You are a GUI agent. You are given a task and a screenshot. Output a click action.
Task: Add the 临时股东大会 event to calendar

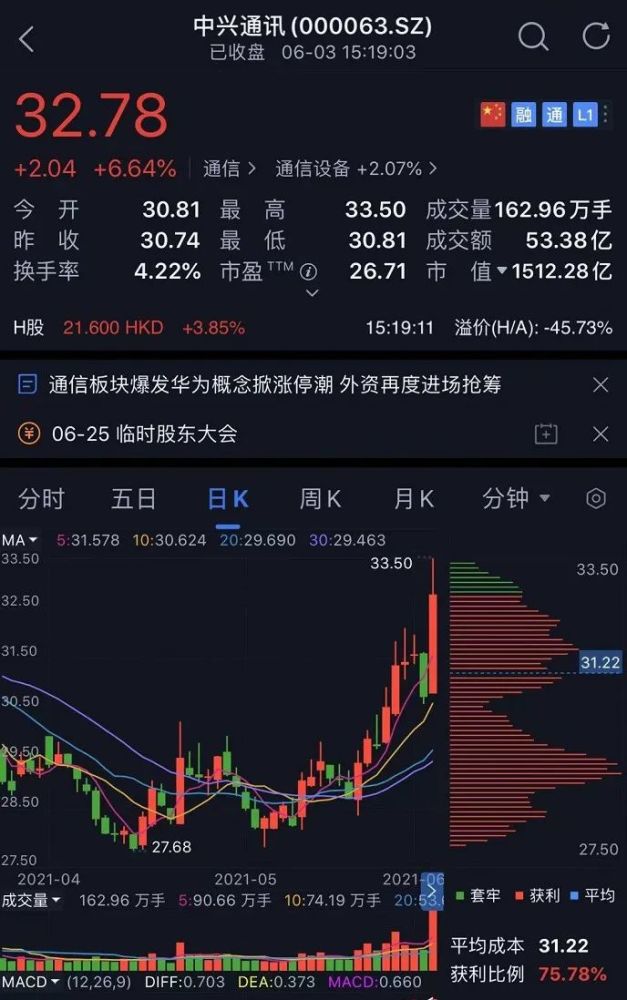point(546,434)
